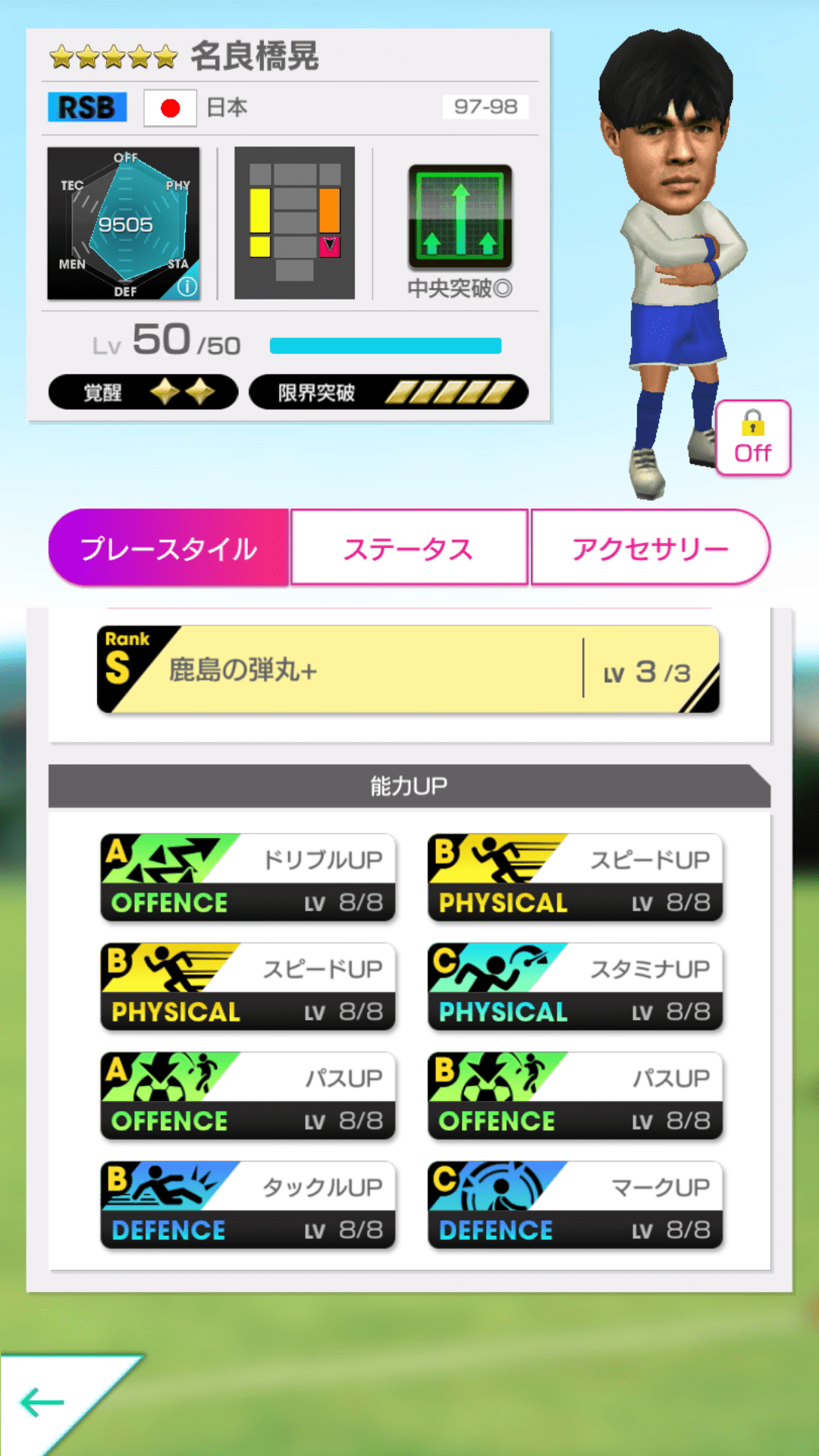Switch to the ステータス tab

(x=409, y=547)
